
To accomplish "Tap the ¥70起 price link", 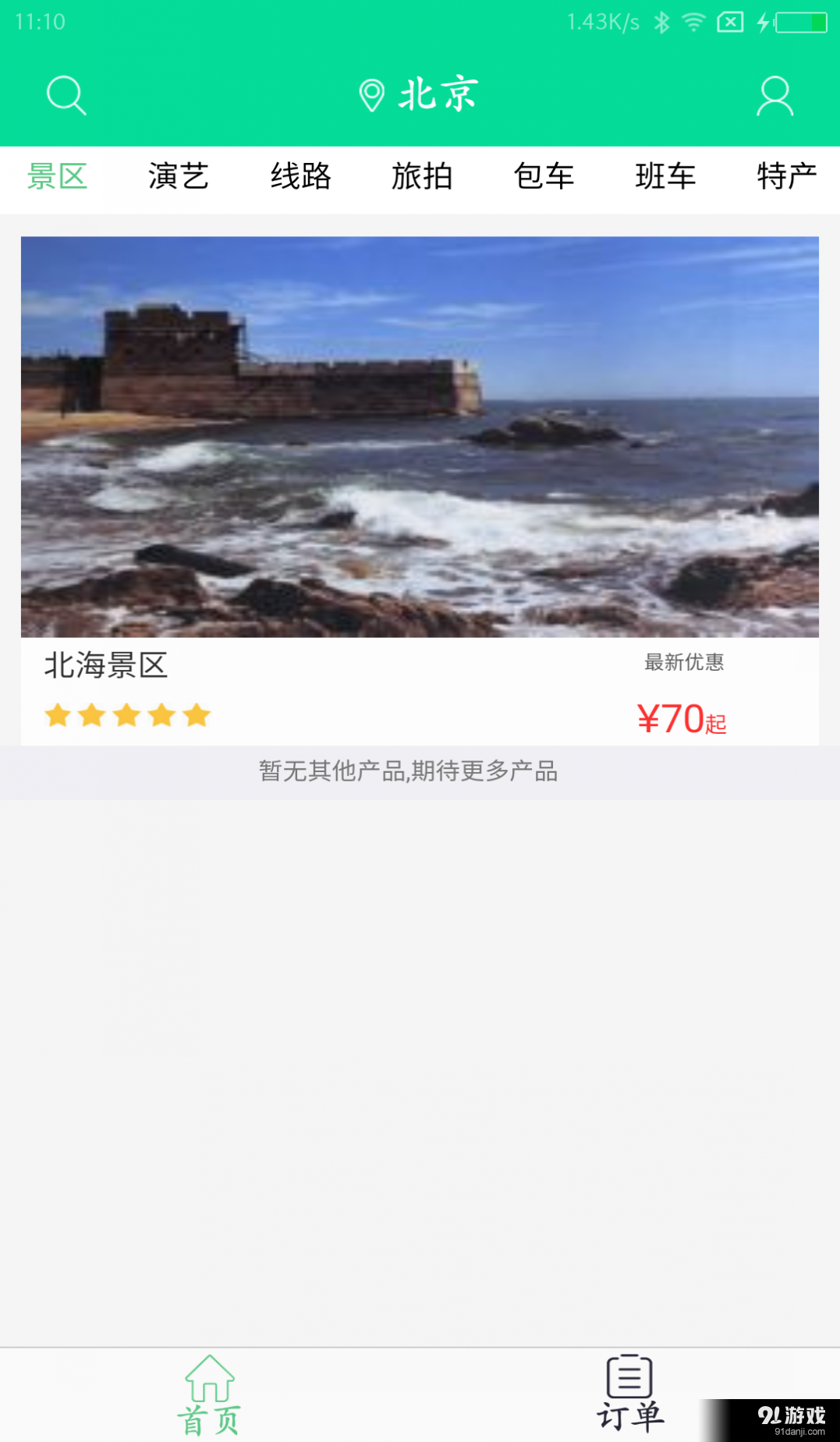I will coord(682,720).
